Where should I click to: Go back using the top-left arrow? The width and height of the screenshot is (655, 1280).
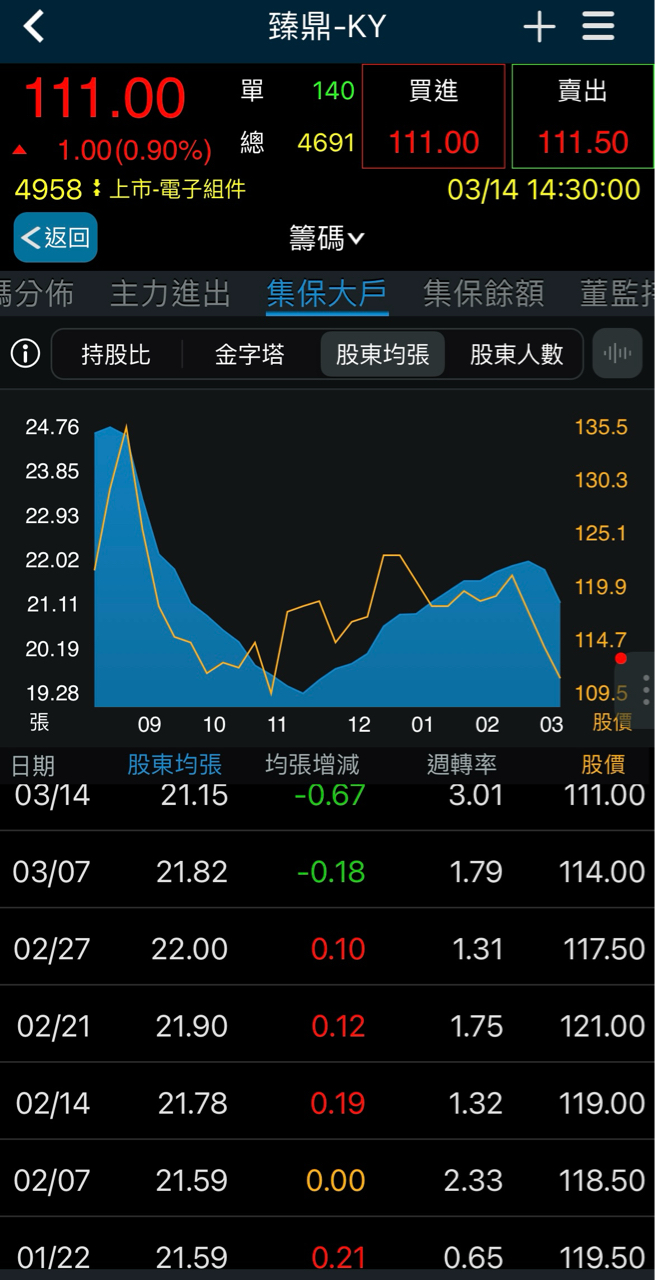coord(35,27)
